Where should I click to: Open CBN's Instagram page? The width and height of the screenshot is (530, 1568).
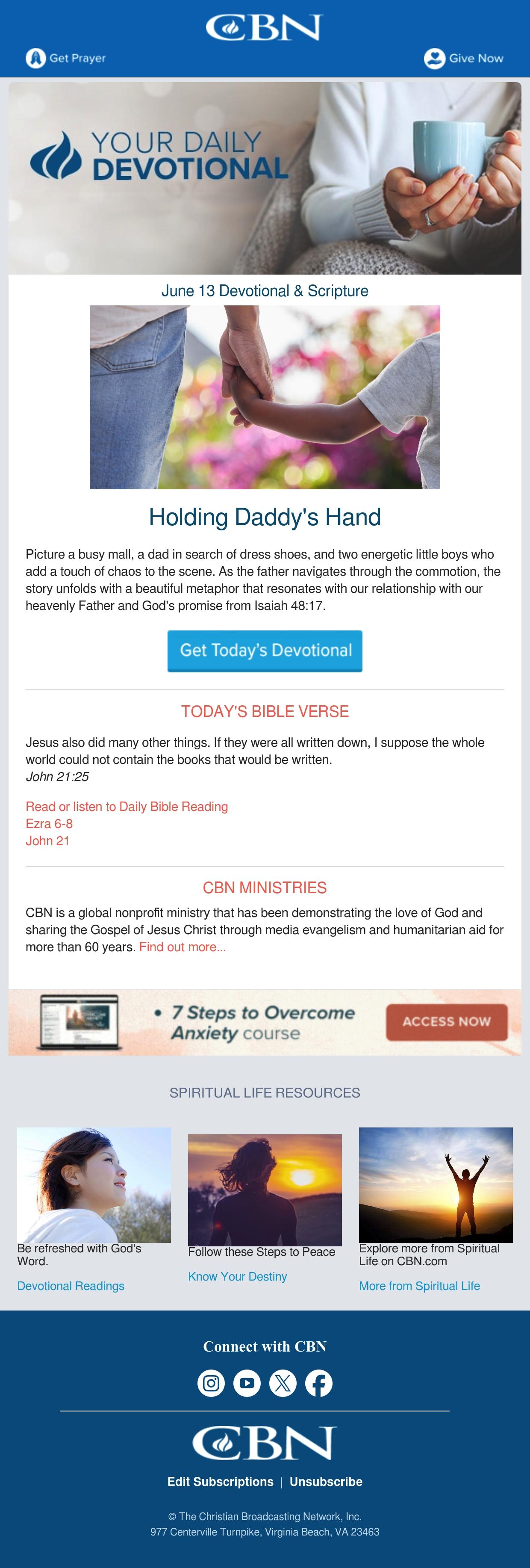pyautogui.click(x=211, y=1383)
